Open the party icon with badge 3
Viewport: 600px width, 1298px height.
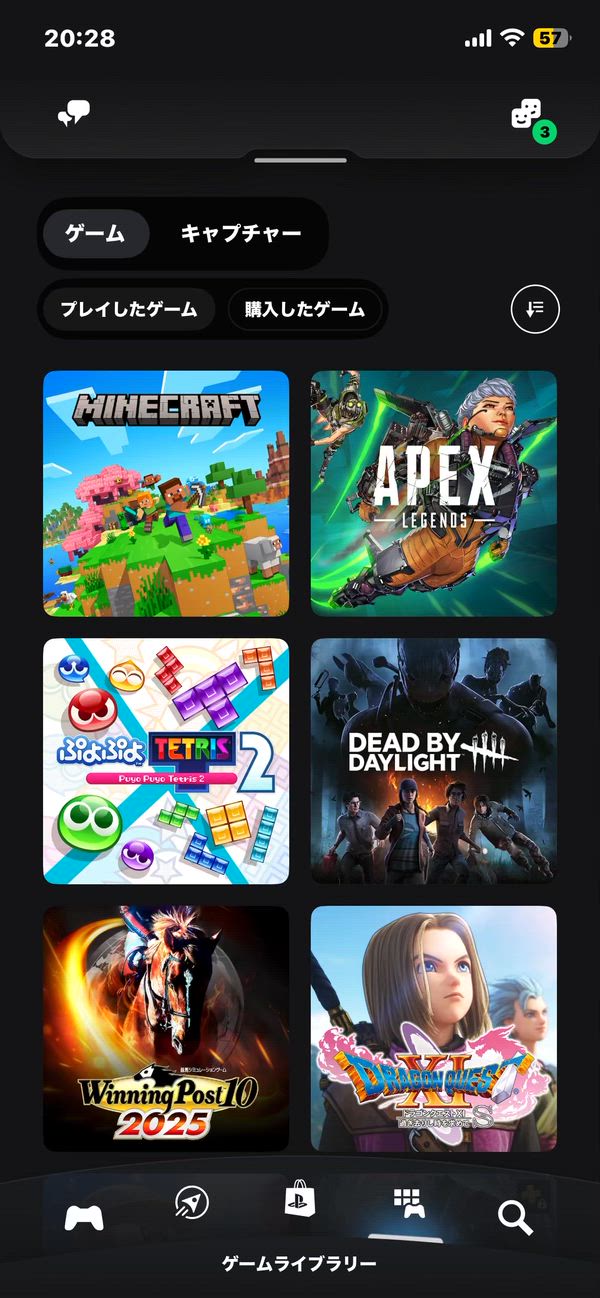pyautogui.click(x=527, y=117)
